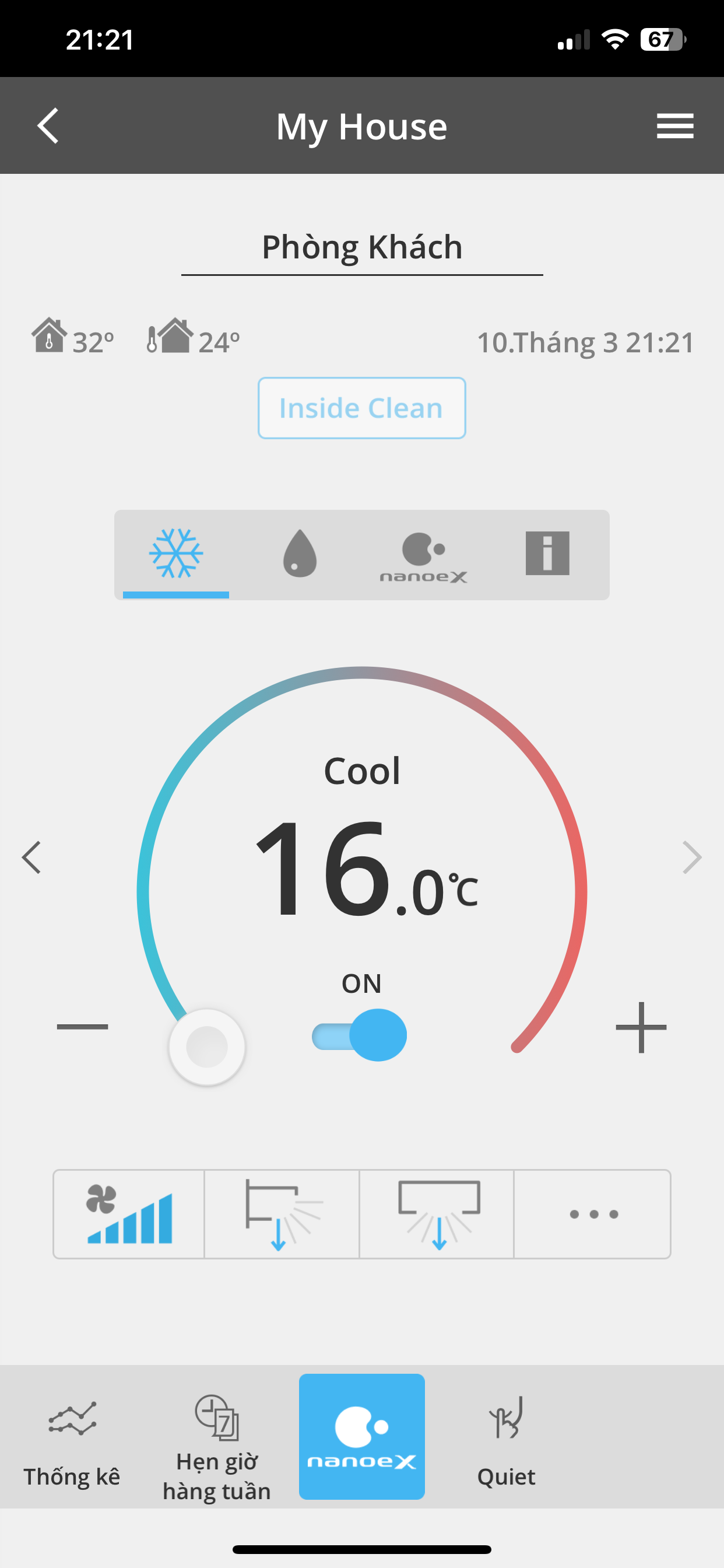The image size is (724, 1568).
Task: Go back from My House
Action: coord(48,126)
